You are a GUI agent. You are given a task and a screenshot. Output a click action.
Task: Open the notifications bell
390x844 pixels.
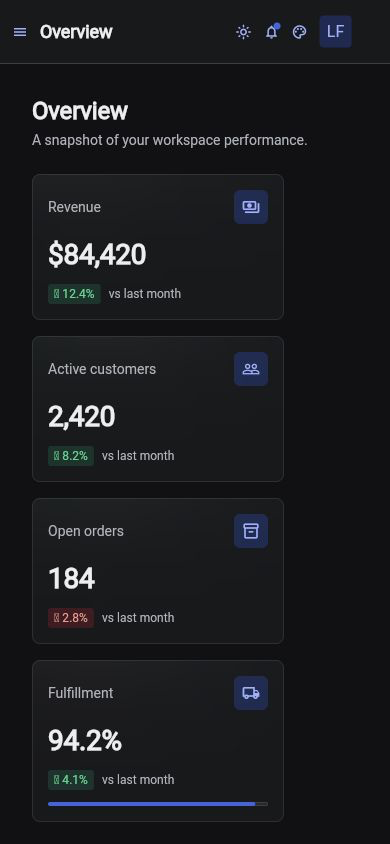point(272,32)
